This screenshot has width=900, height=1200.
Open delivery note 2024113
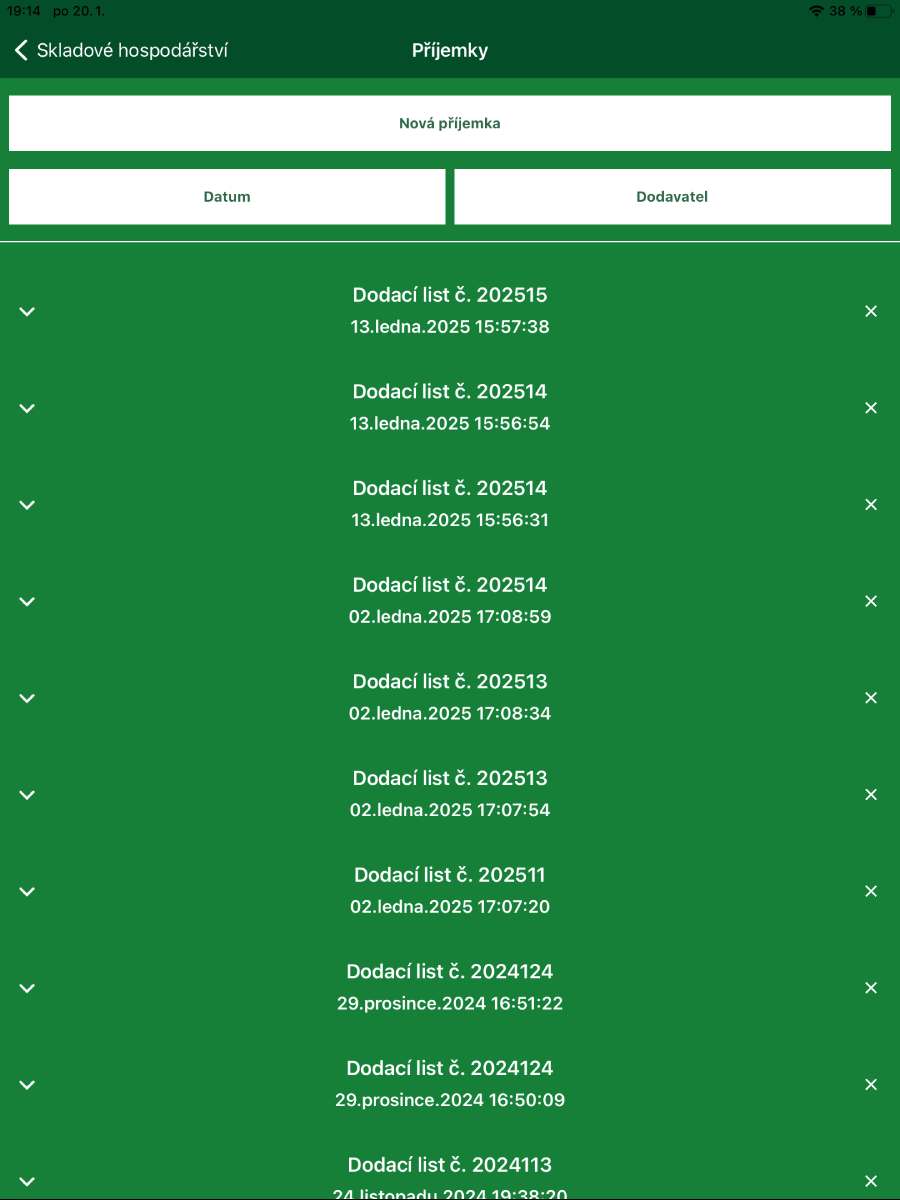(27, 1181)
